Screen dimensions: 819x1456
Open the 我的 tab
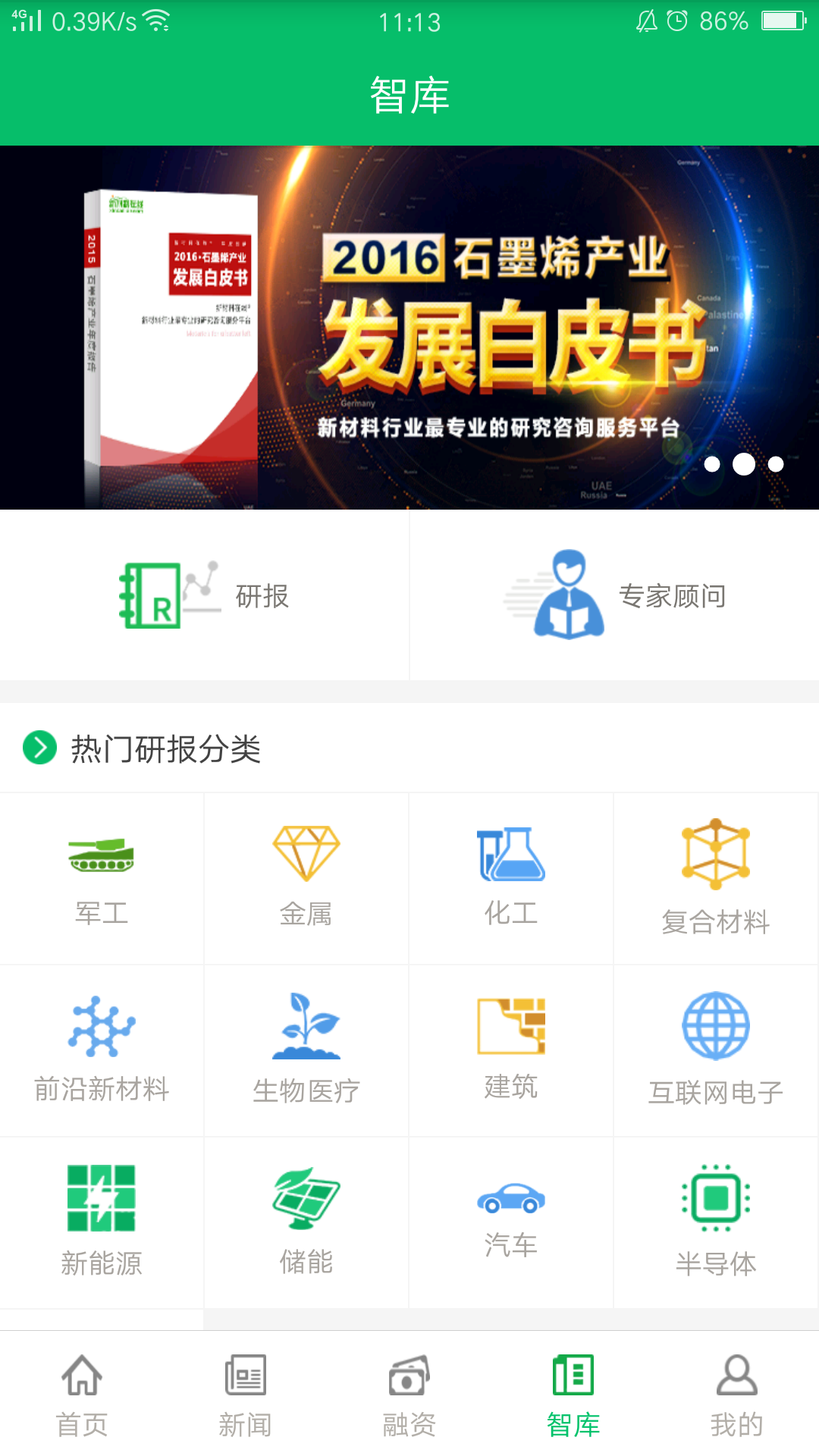tap(736, 1395)
